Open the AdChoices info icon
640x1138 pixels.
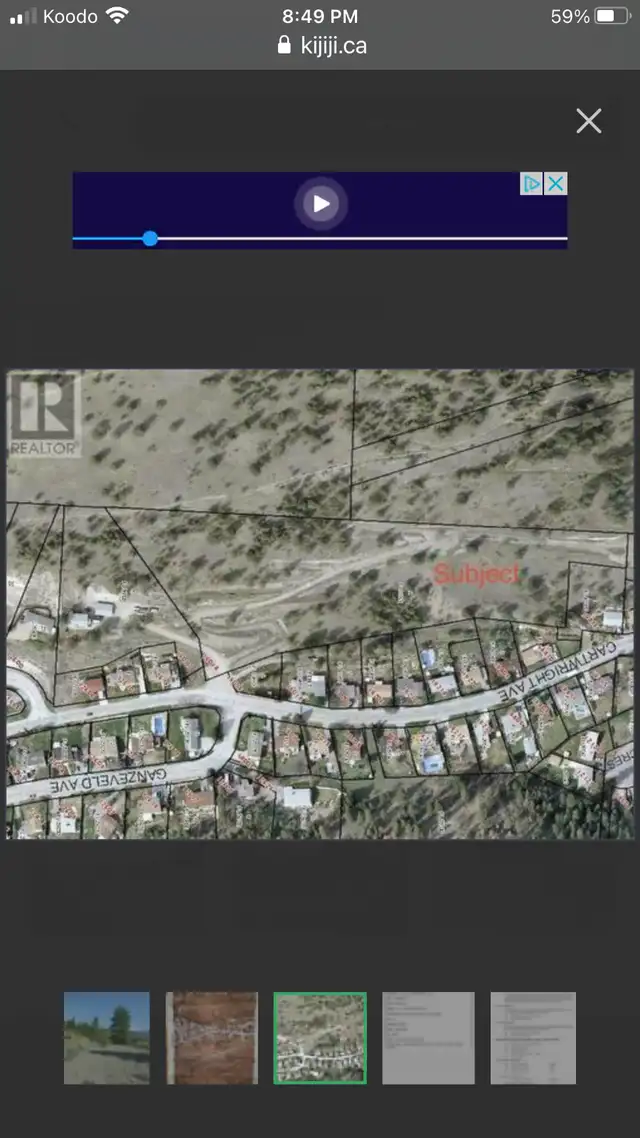tap(531, 184)
